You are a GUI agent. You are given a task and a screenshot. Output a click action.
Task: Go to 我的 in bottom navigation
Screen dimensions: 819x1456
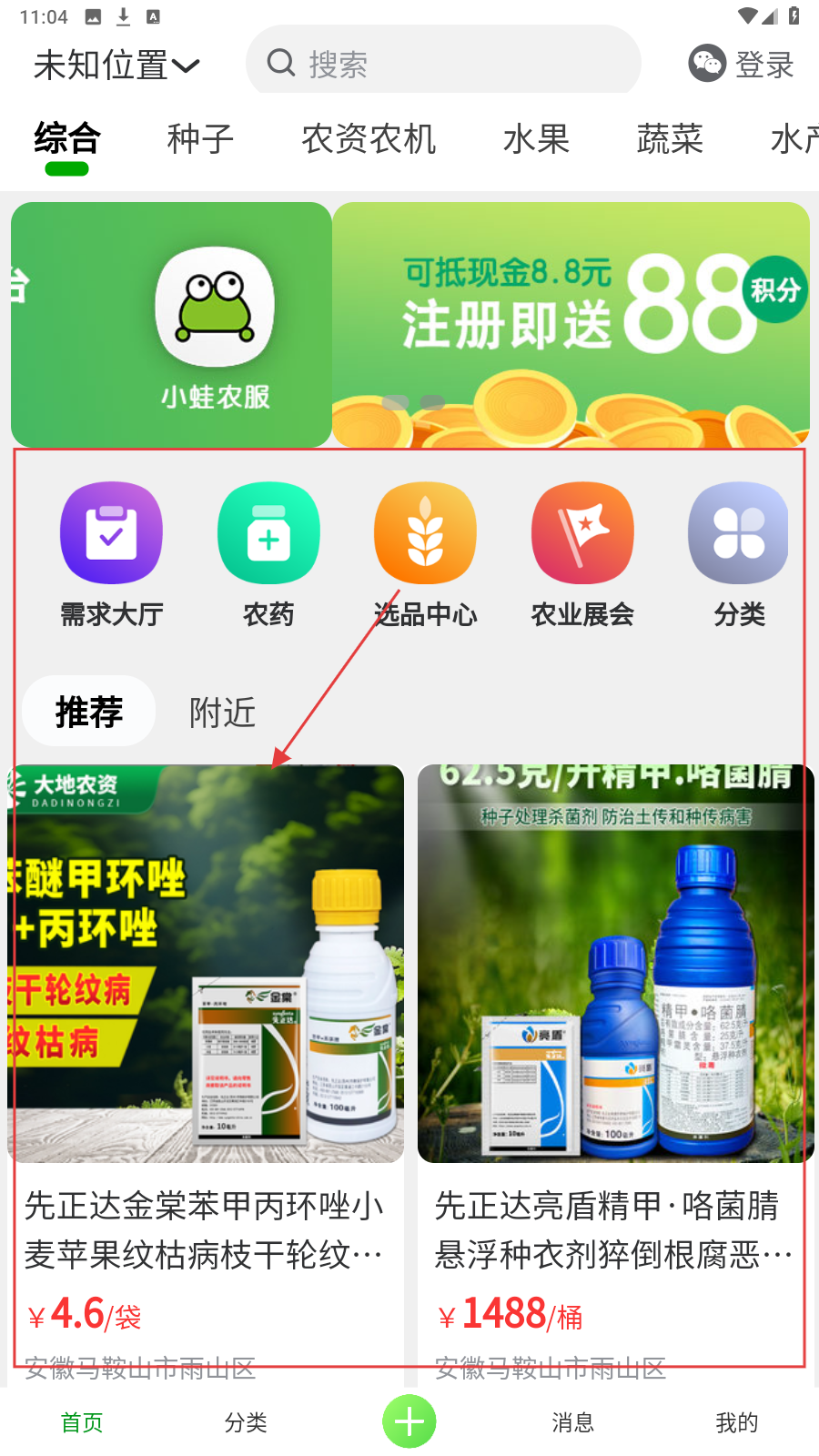point(736,1422)
